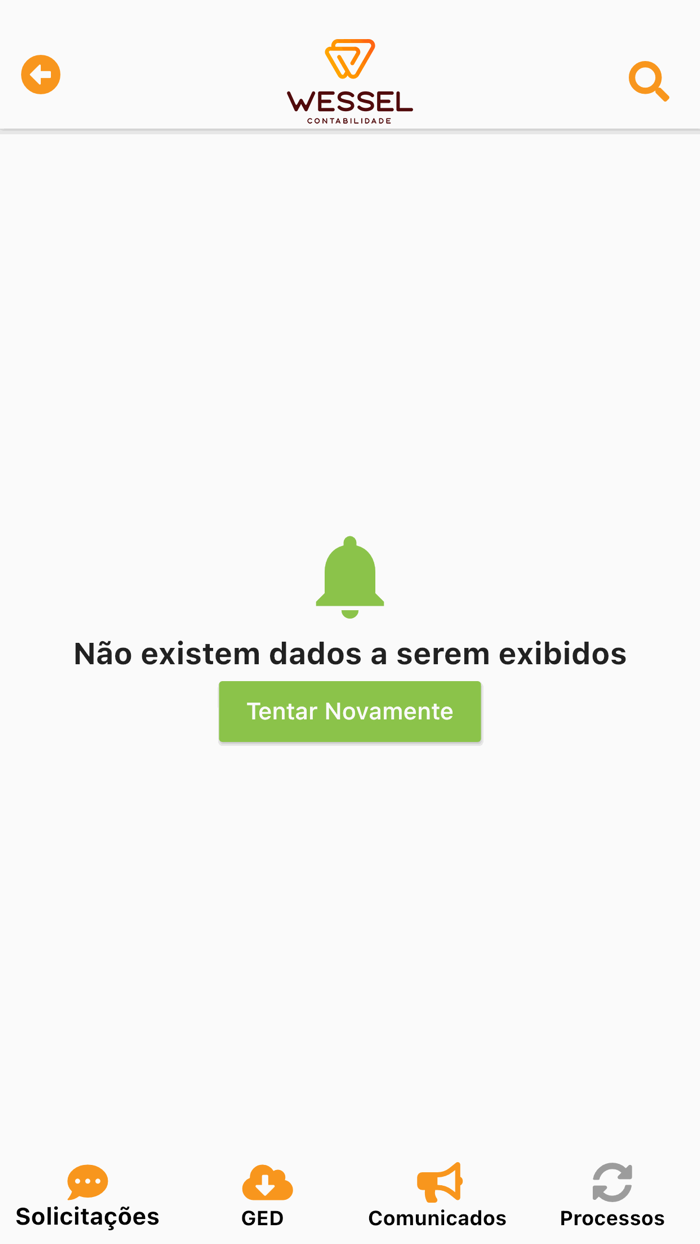
Task: Switch to the Solicitações tab
Action: click(88, 1197)
